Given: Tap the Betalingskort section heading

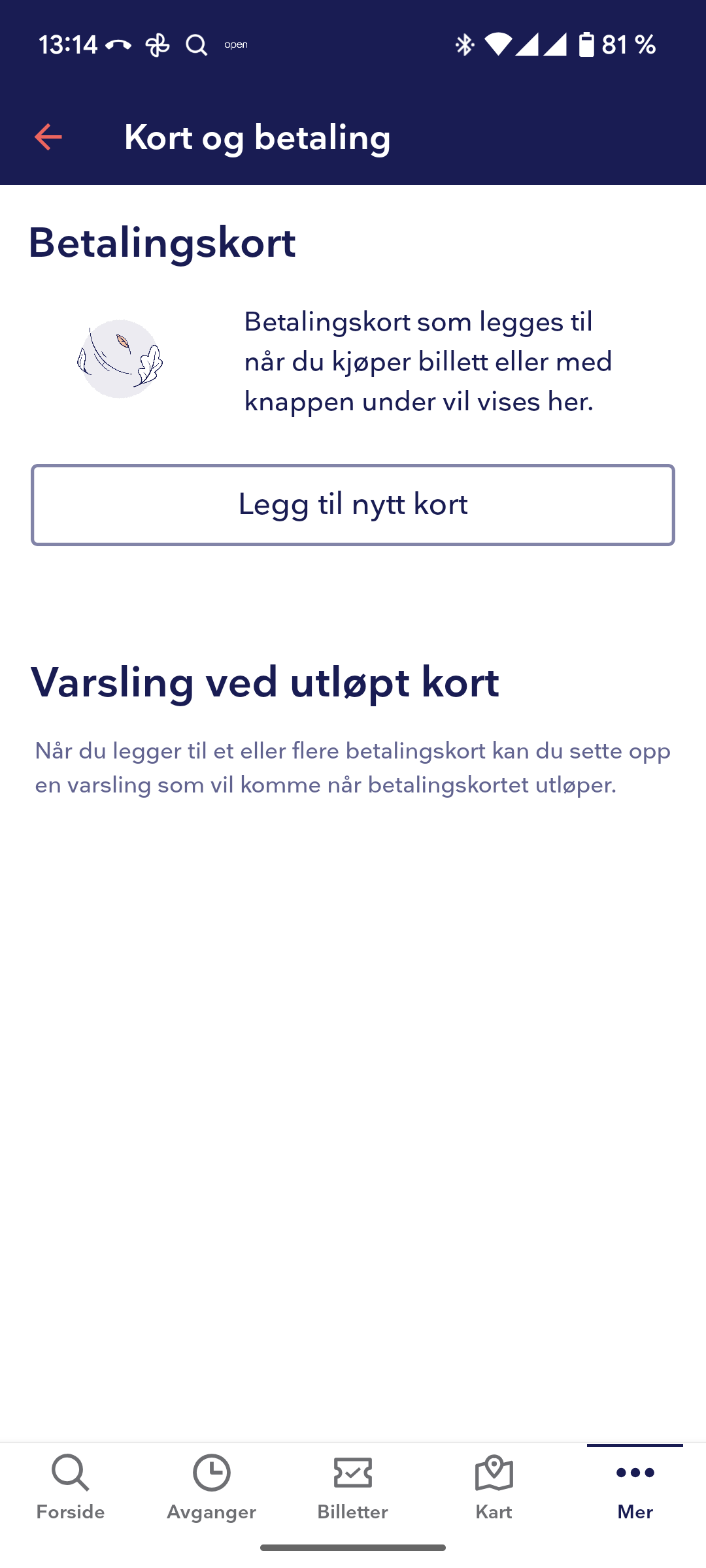Looking at the screenshot, I should tap(162, 243).
